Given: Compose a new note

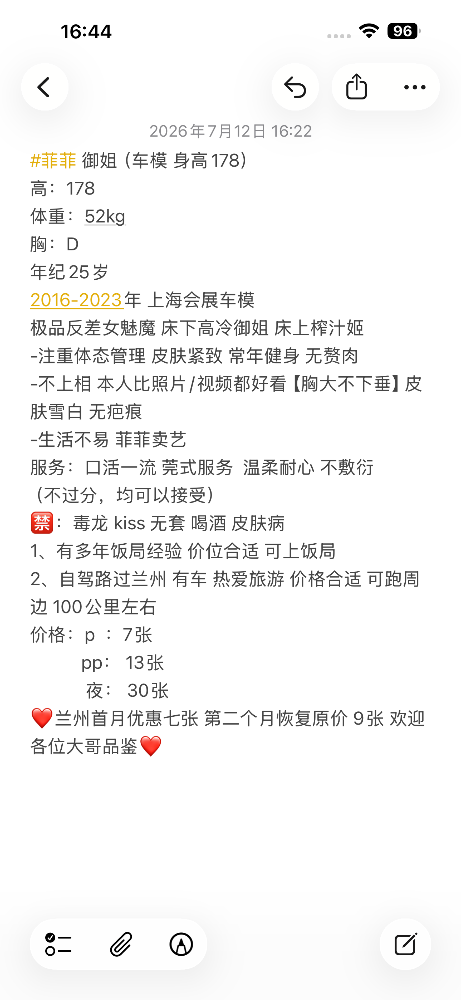Looking at the screenshot, I should [x=406, y=944].
